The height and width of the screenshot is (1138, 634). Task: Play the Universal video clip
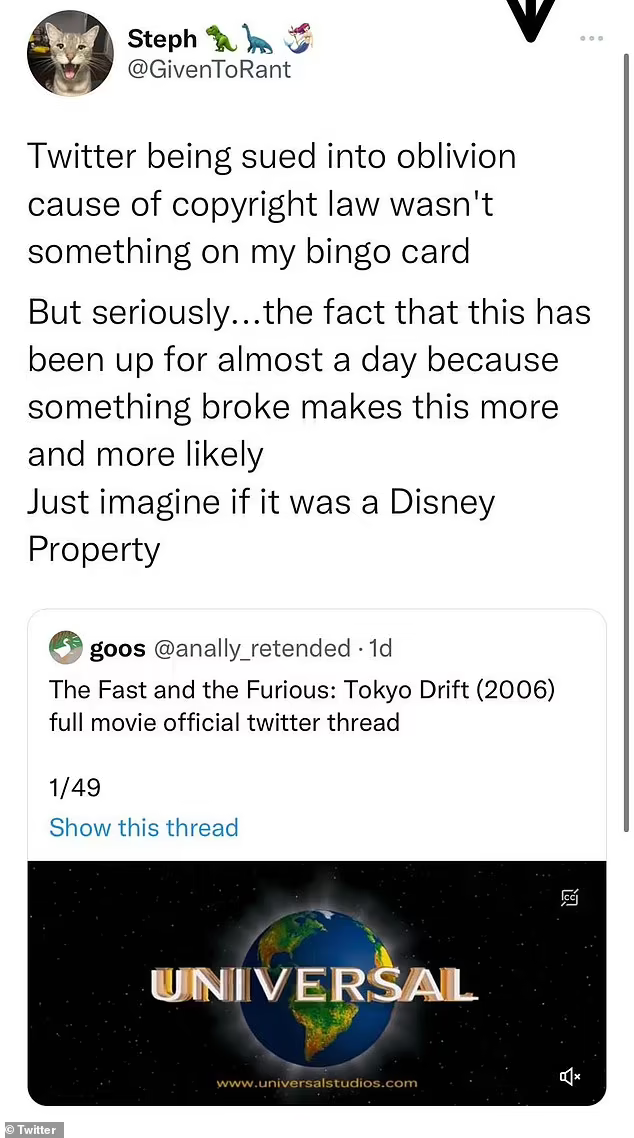click(316, 983)
